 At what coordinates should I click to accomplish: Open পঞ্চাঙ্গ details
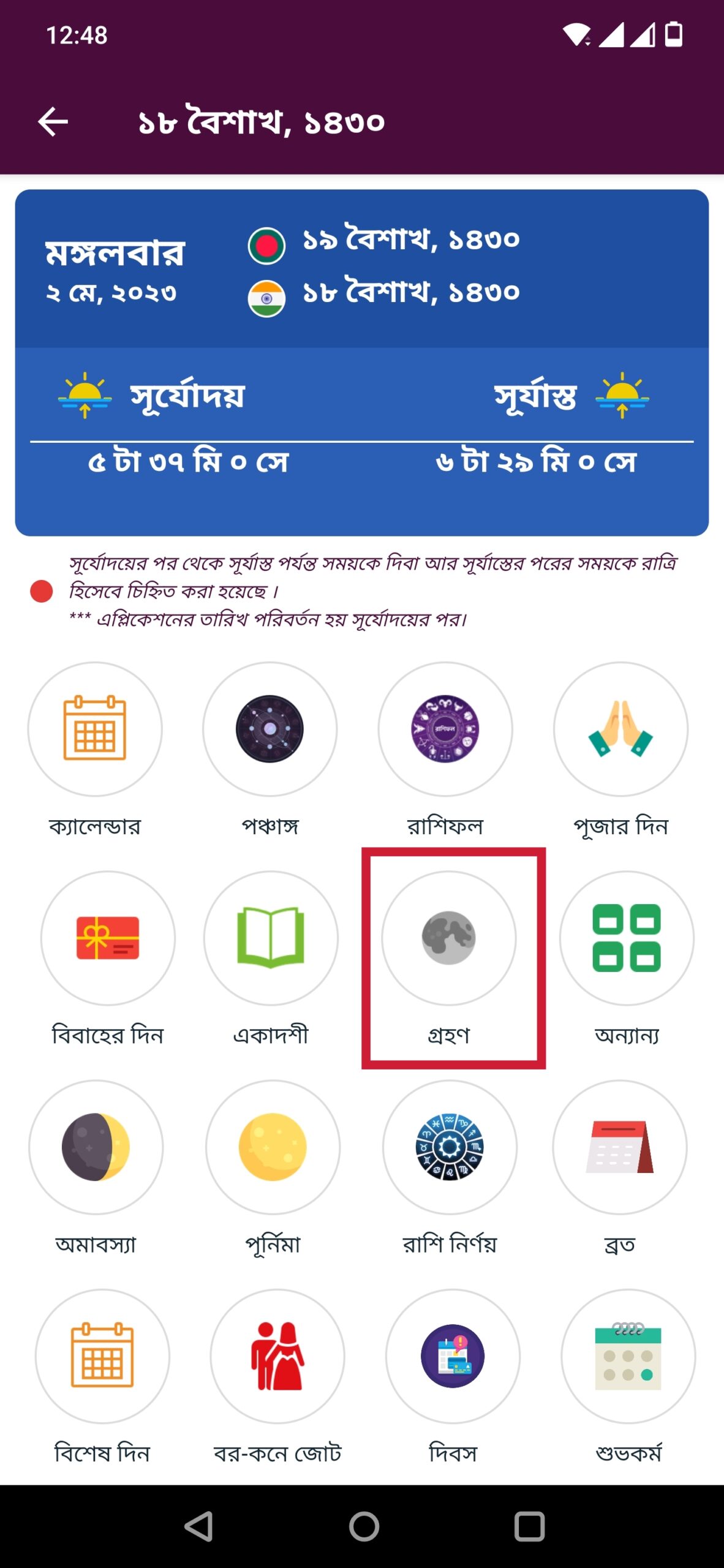(x=270, y=729)
